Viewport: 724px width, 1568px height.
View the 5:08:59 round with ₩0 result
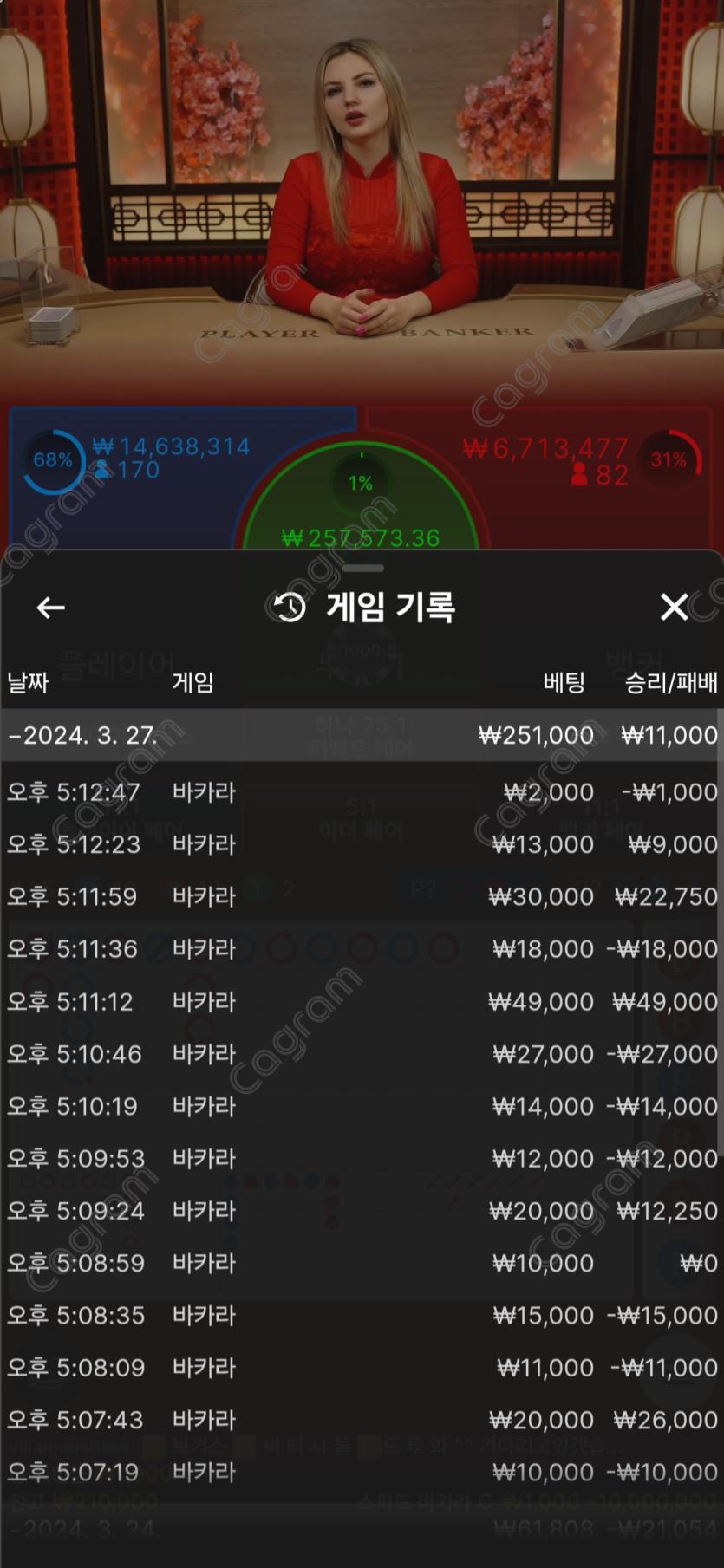361,1263
